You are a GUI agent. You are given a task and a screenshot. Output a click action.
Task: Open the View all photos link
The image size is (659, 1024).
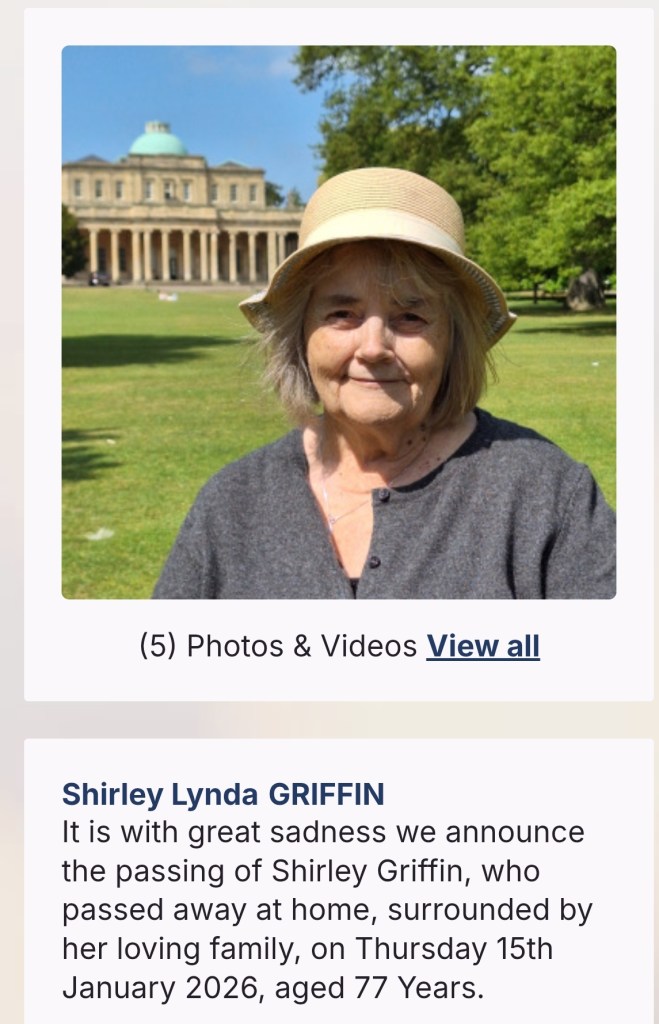[x=483, y=646]
